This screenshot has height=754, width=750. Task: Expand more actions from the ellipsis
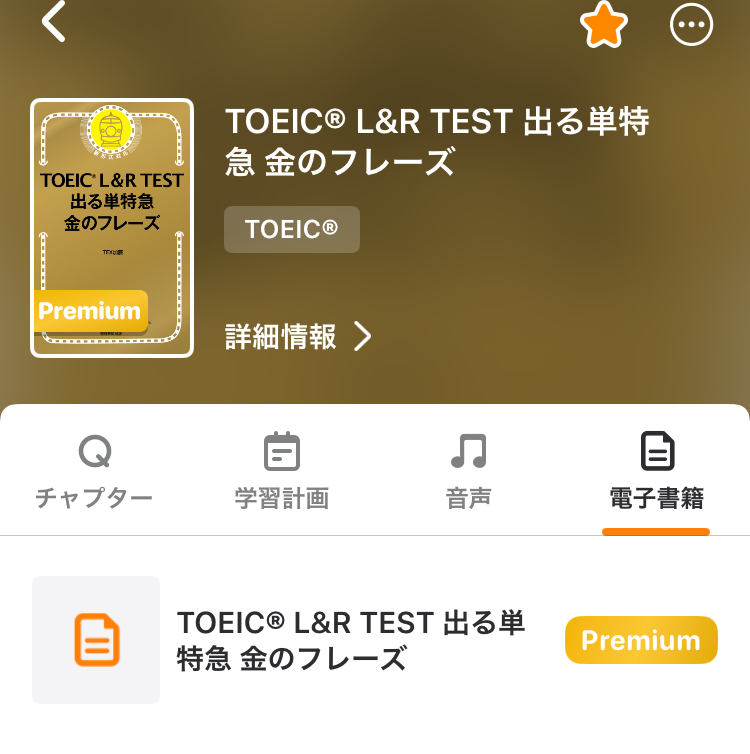(690, 26)
